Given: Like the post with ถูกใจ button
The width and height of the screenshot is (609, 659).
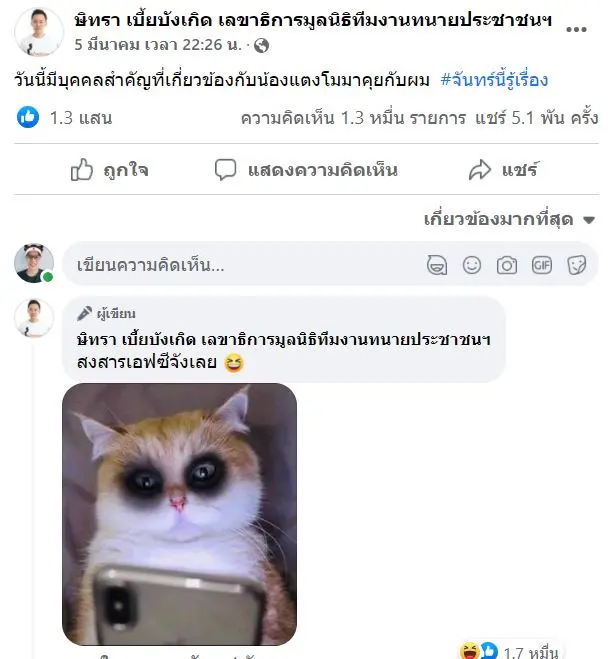Looking at the screenshot, I should pos(110,170).
